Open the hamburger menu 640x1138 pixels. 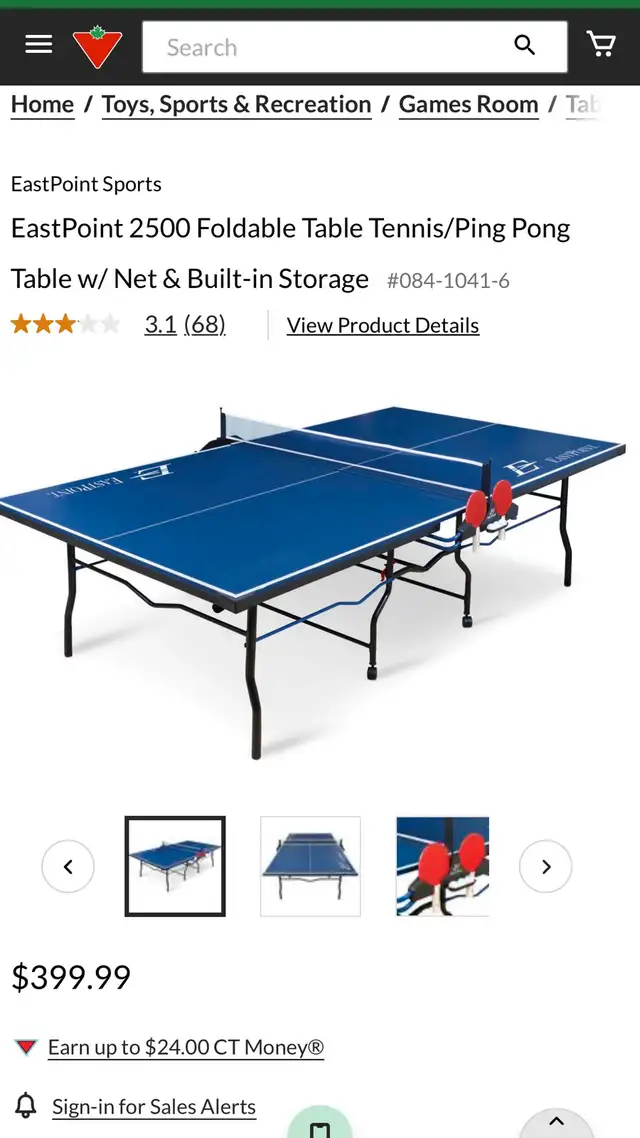coord(38,45)
